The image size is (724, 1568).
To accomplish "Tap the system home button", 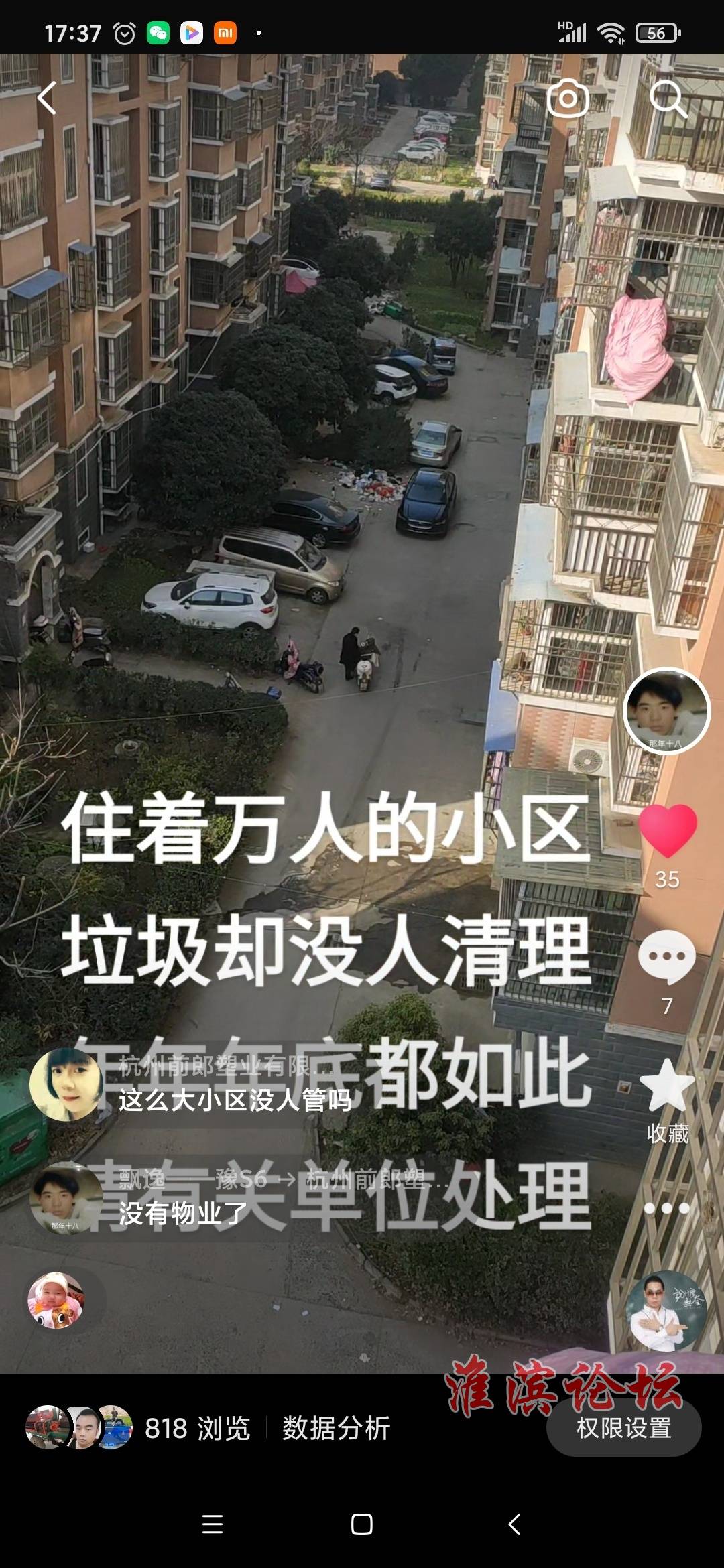I will pos(362,1524).
